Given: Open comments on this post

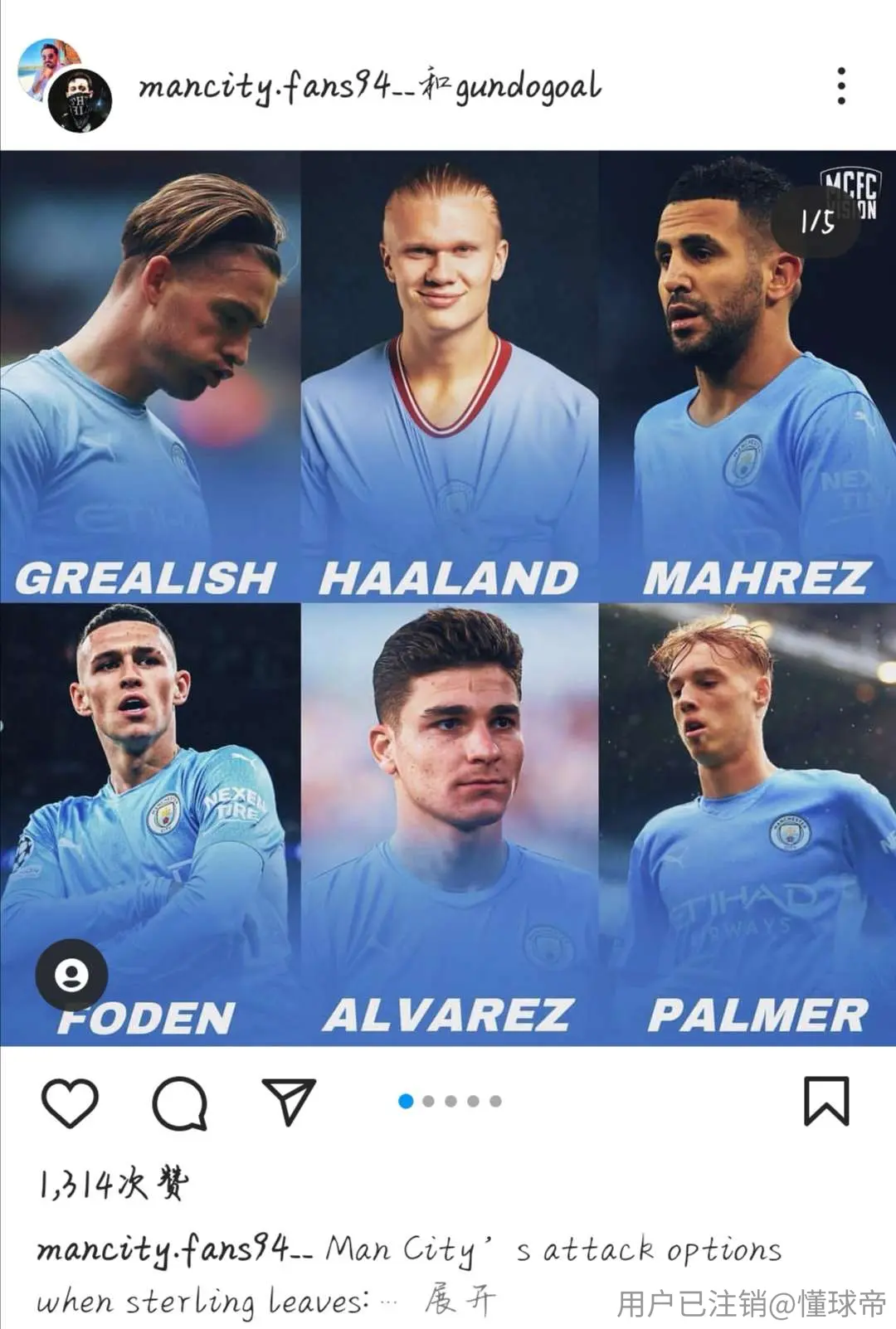Looking at the screenshot, I should (x=179, y=1103).
